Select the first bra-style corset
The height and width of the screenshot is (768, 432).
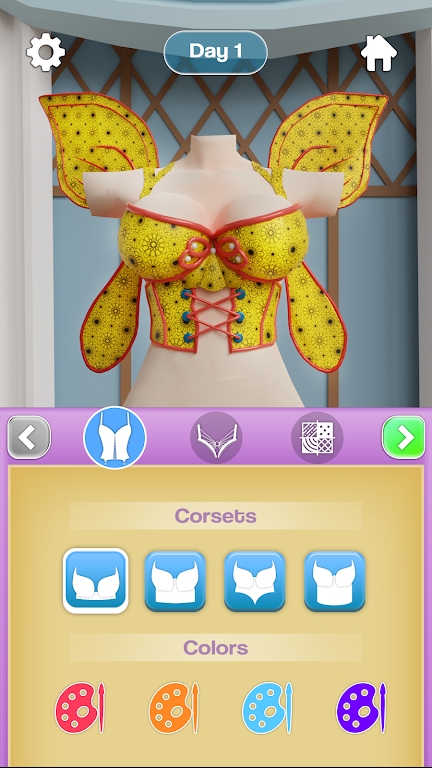tap(96, 581)
